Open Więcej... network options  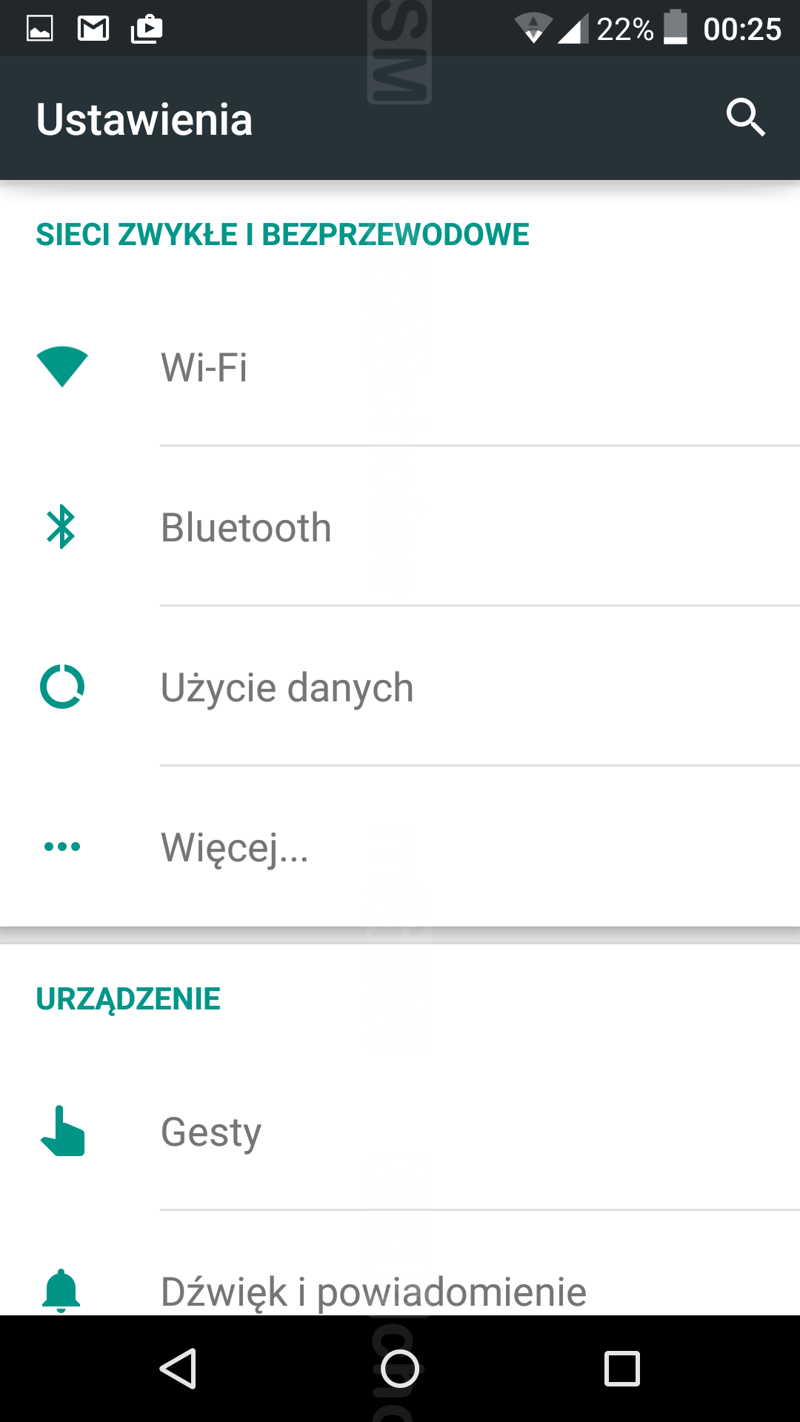click(400, 847)
